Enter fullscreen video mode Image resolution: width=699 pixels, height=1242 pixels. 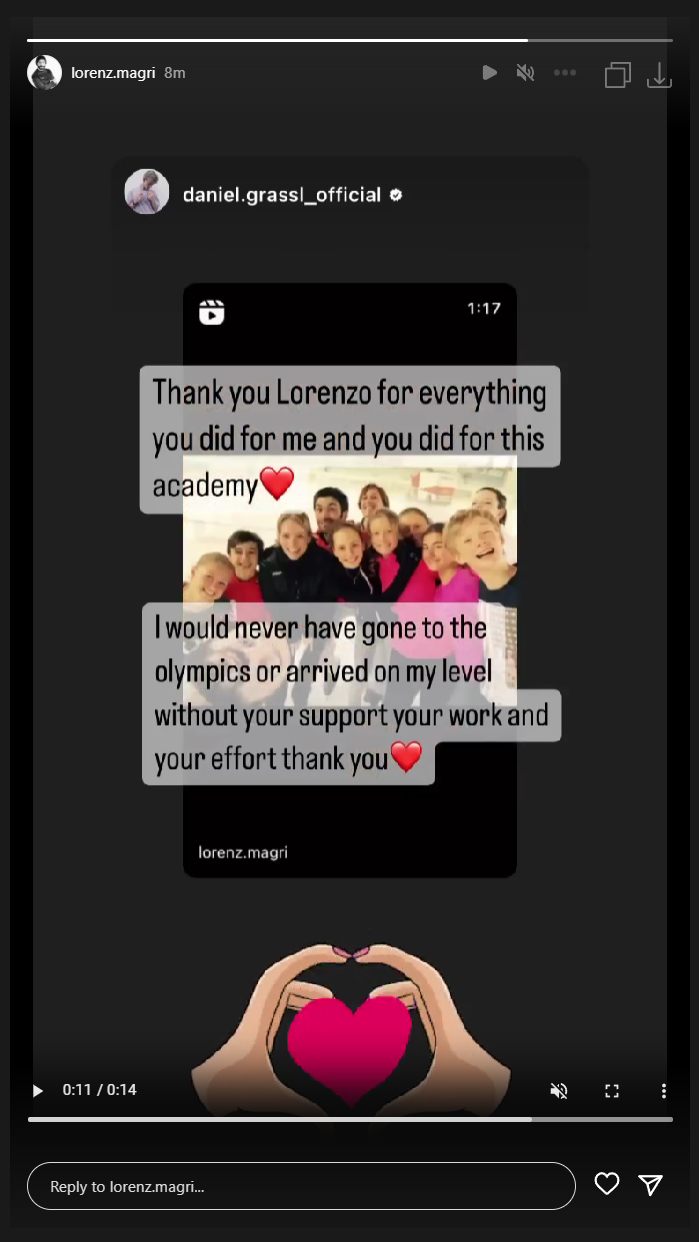pyautogui.click(x=612, y=1090)
